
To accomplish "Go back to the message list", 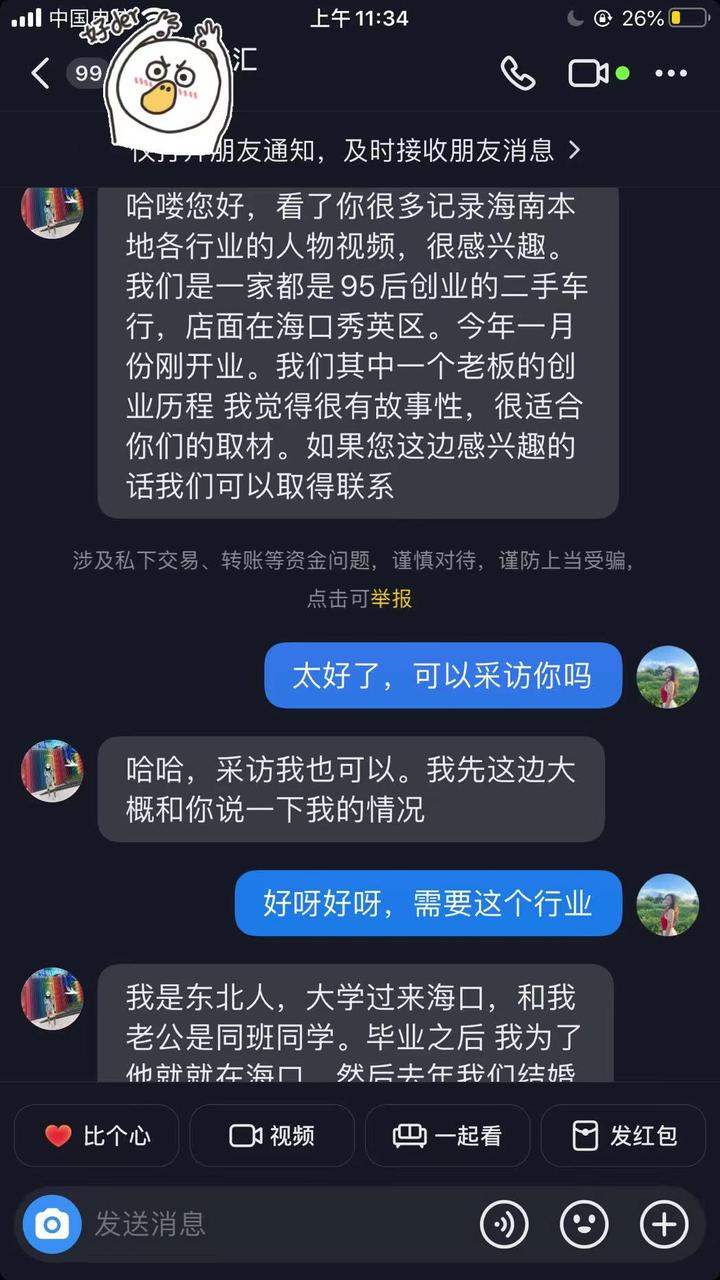I will 40,73.
